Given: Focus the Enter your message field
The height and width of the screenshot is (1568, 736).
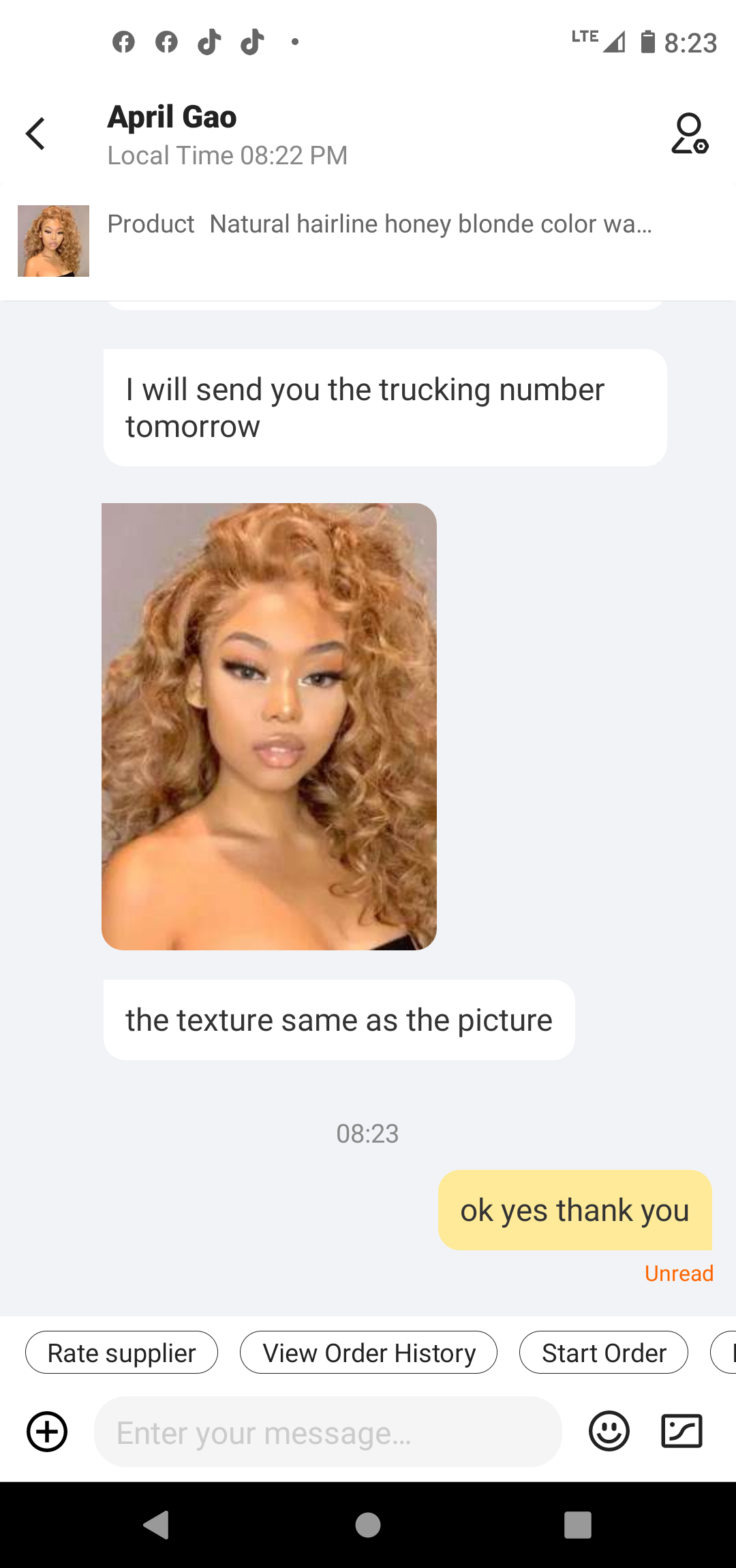Looking at the screenshot, I should 328,1432.
